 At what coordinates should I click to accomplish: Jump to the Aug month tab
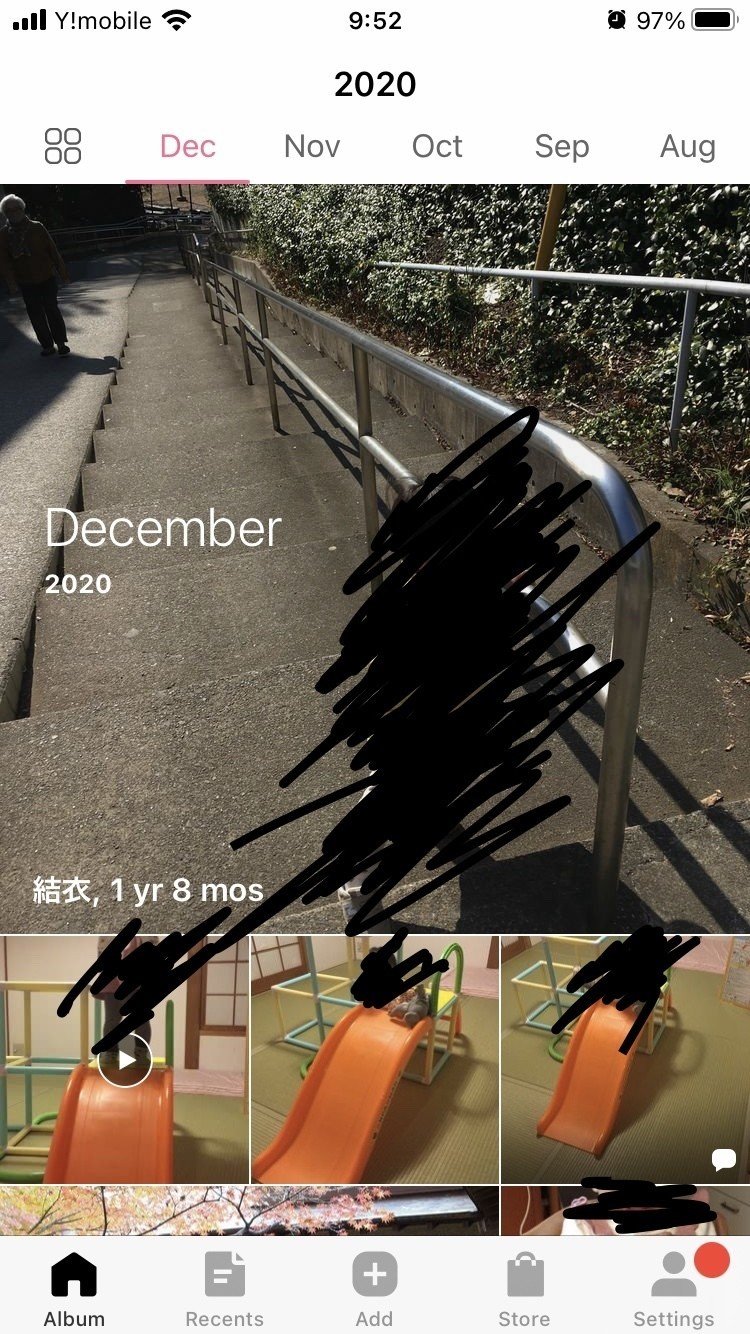pyautogui.click(x=688, y=146)
